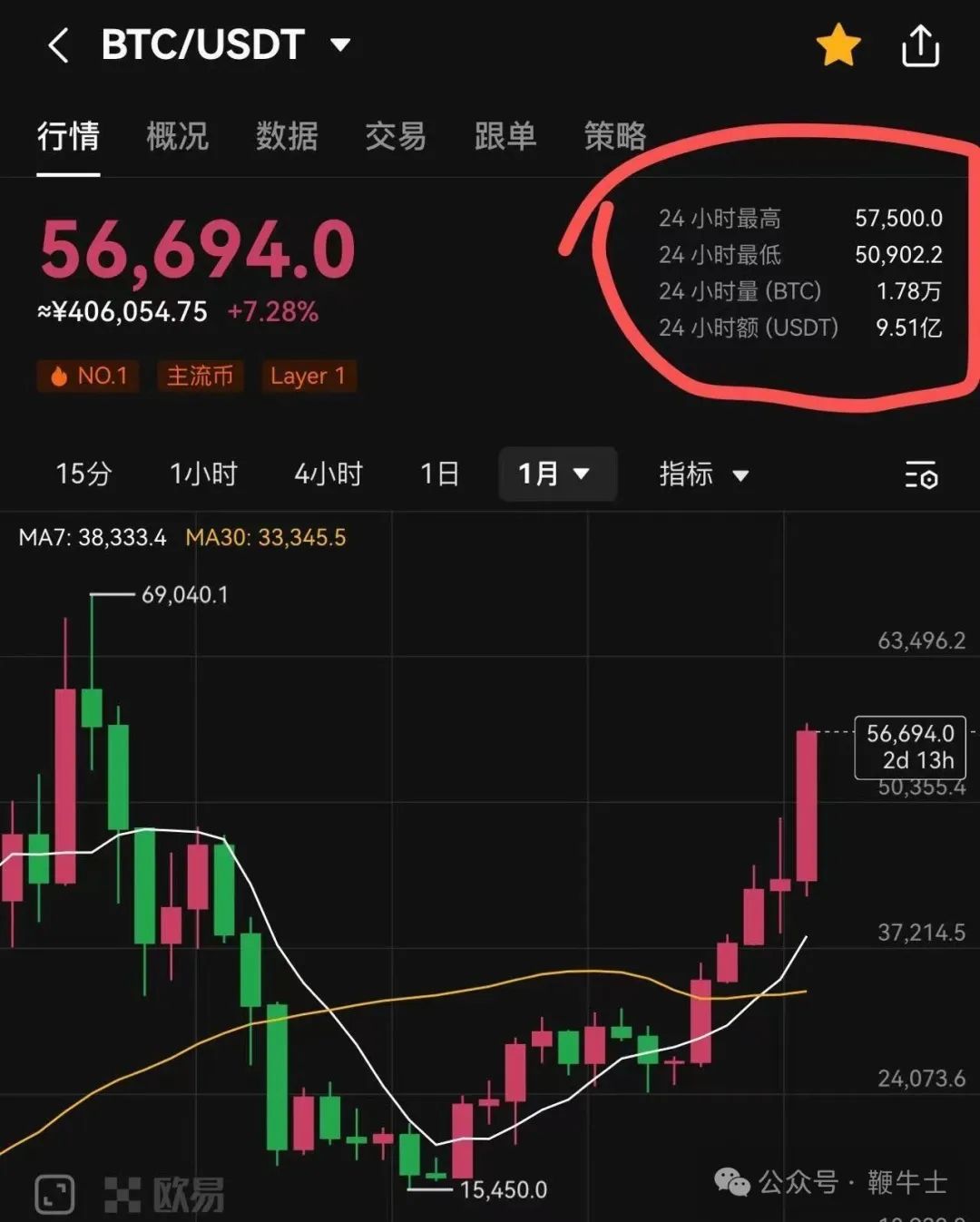The height and width of the screenshot is (1222, 980).
Task: Switch to the 概况 tab
Action: pos(177,137)
